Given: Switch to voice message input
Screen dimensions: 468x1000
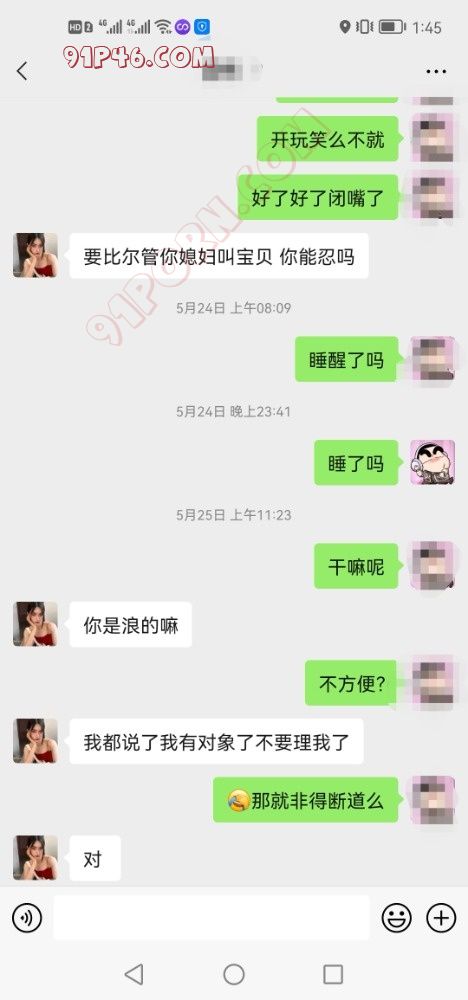Looking at the screenshot, I should (27, 918).
